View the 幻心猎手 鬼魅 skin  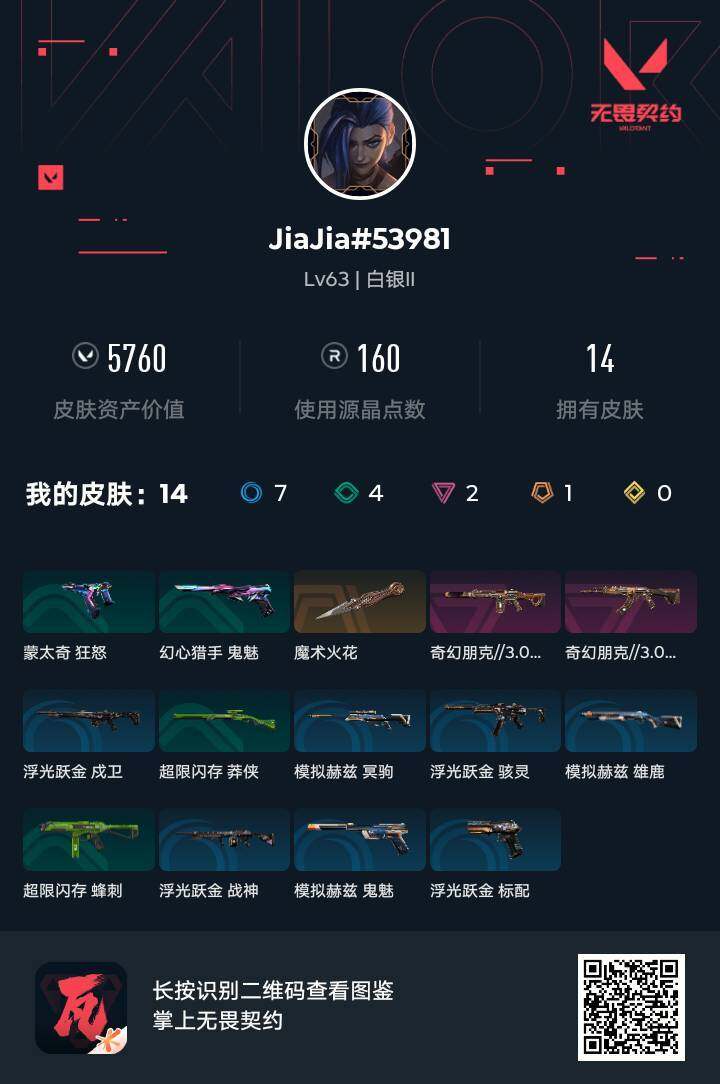tap(224, 602)
